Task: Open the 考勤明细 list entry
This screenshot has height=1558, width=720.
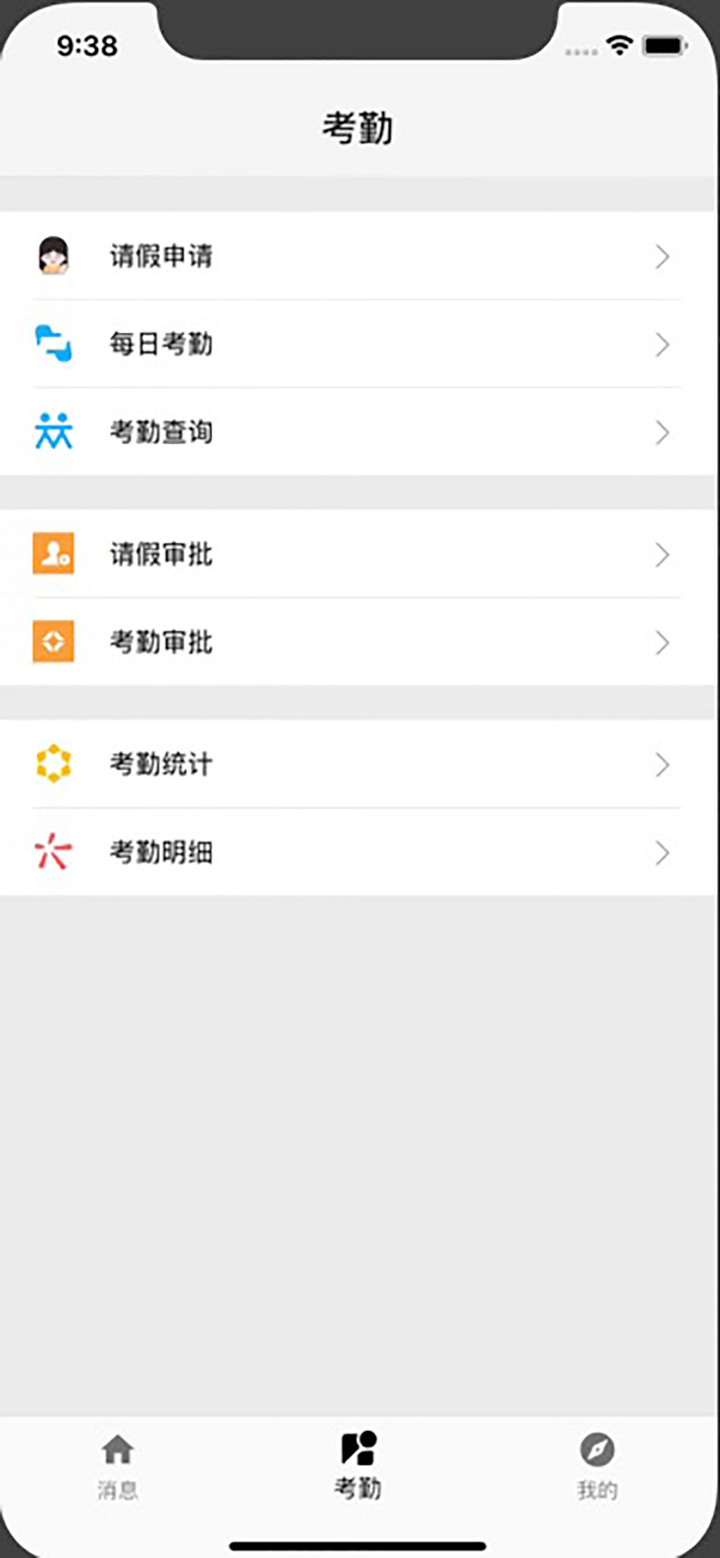Action: point(360,853)
